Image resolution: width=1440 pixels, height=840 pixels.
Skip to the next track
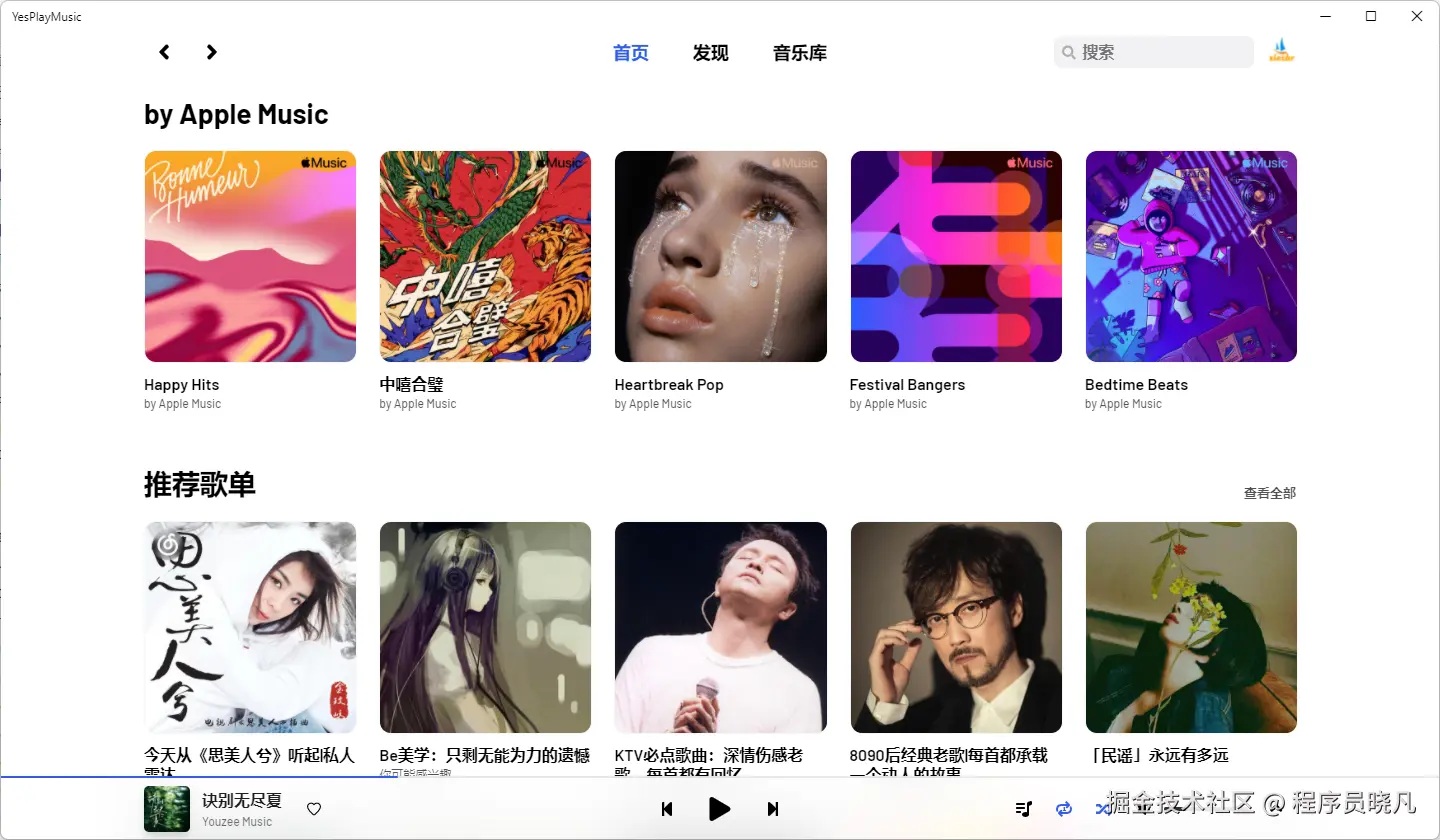point(772,809)
